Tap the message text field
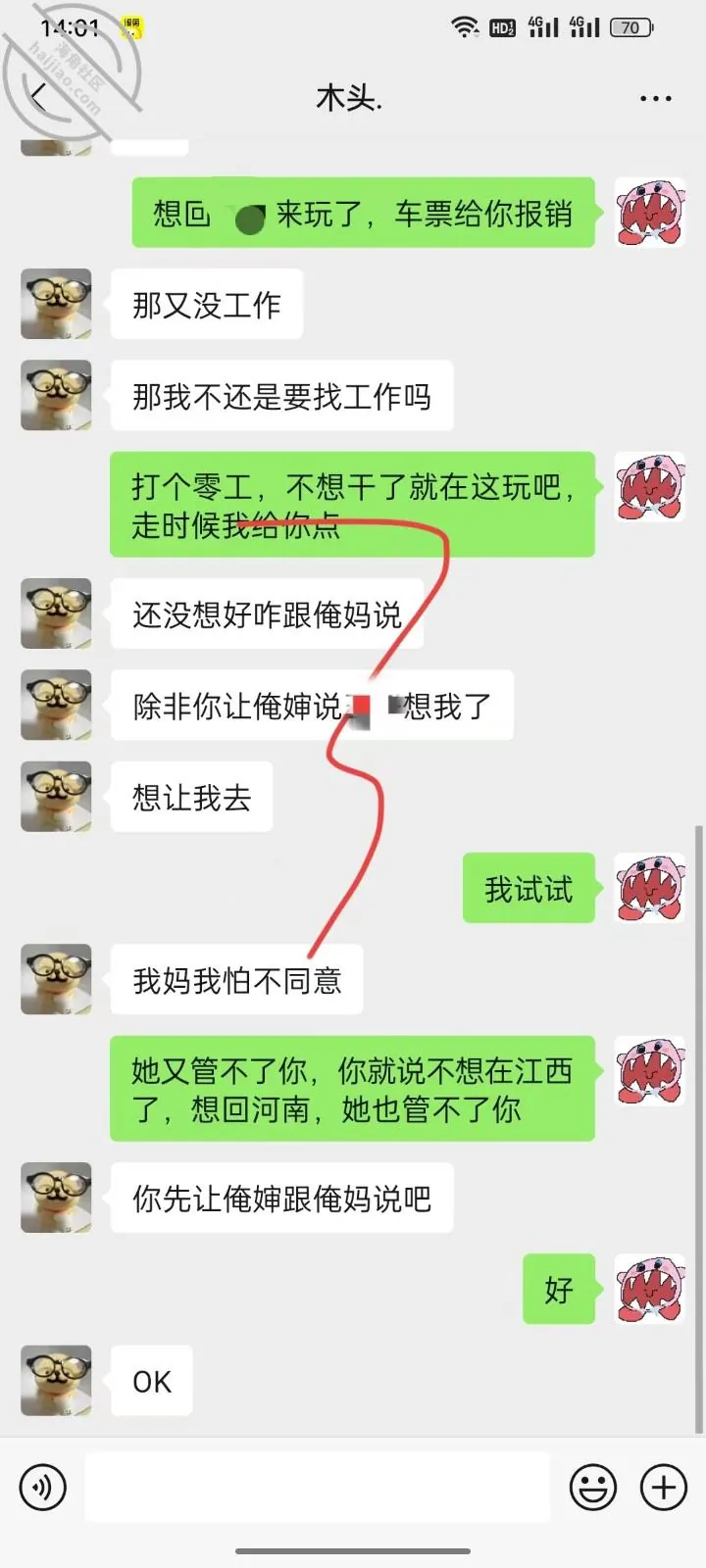The height and width of the screenshot is (1568, 706). pyautogui.click(x=317, y=1488)
